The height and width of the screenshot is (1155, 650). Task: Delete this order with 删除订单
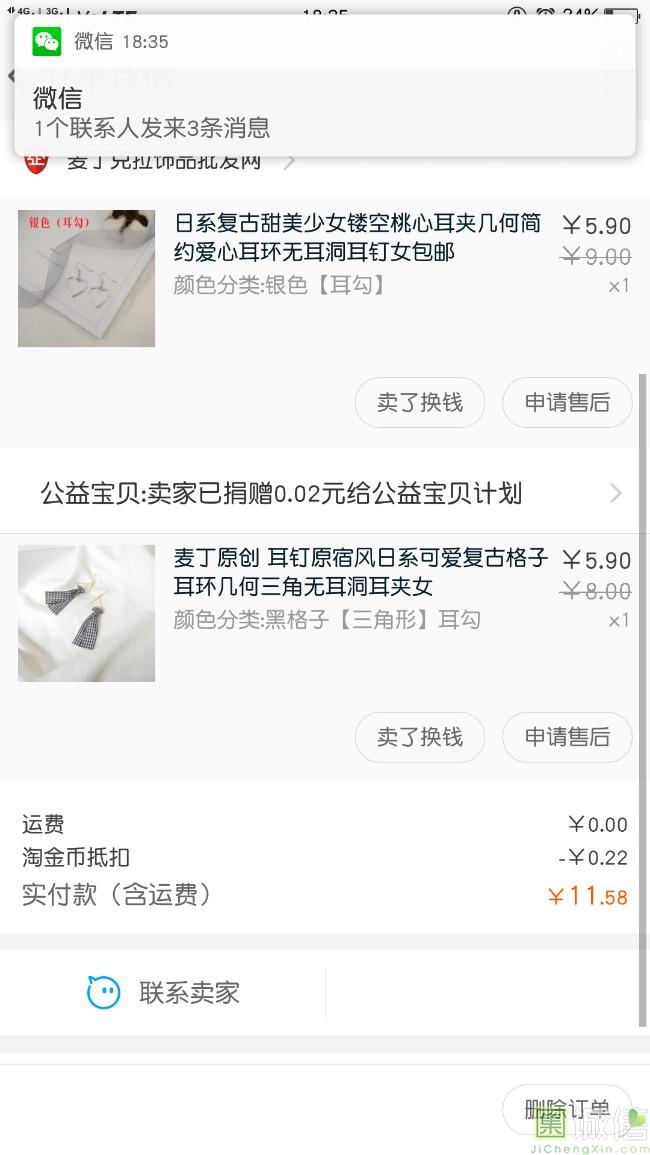(x=567, y=1108)
